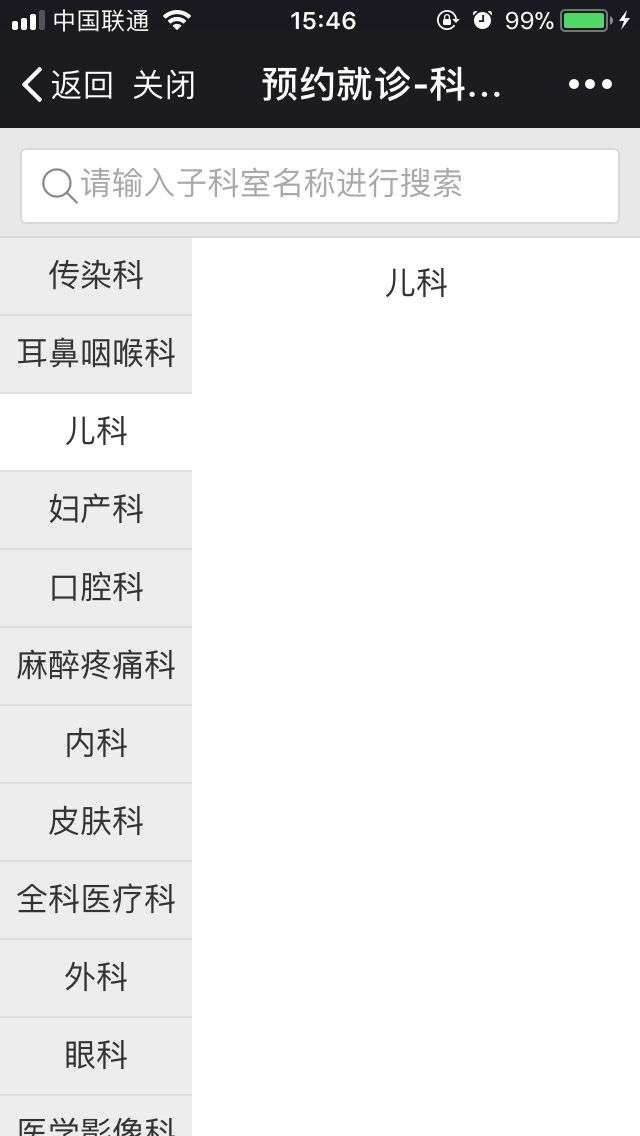Screen dimensions: 640x1136
Task: Open the three-dot overflow menu
Action: (590, 85)
